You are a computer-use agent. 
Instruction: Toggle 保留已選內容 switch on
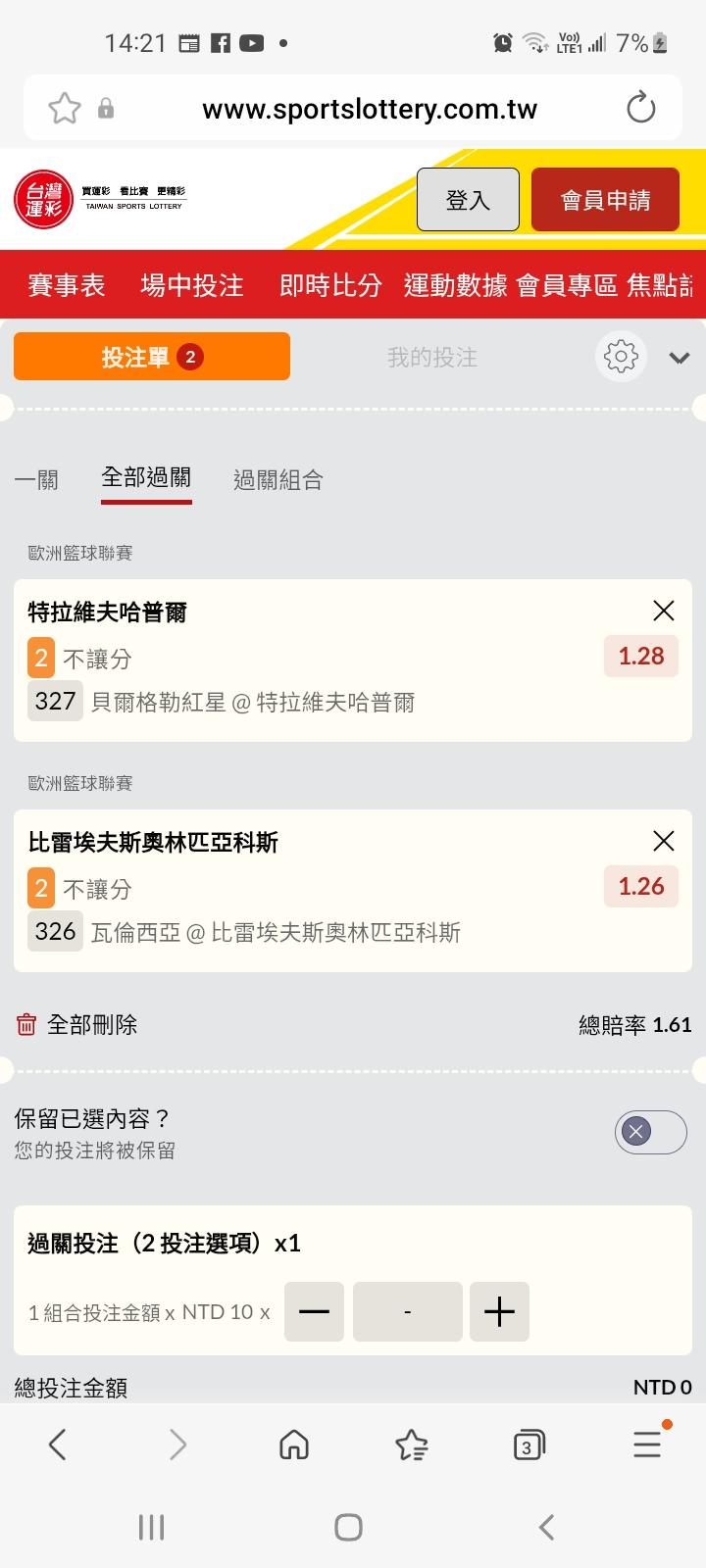pyautogui.click(x=651, y=1132)
